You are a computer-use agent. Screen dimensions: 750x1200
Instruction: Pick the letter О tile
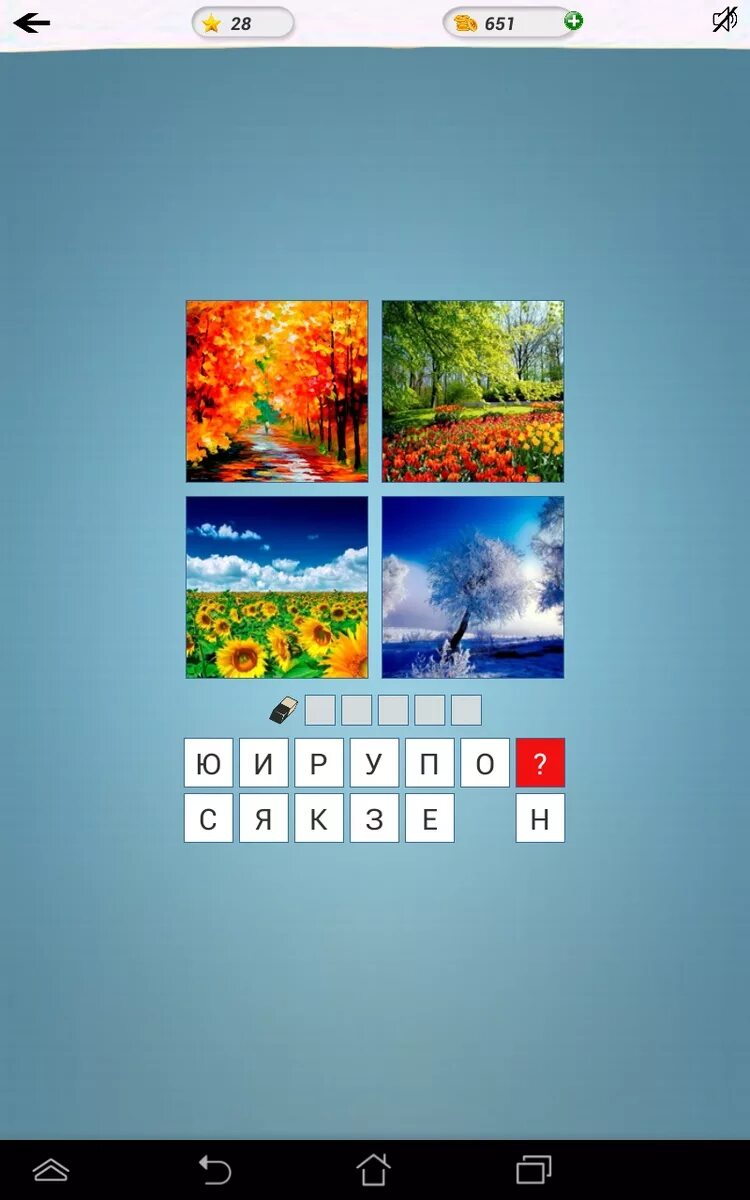[485, 763]
